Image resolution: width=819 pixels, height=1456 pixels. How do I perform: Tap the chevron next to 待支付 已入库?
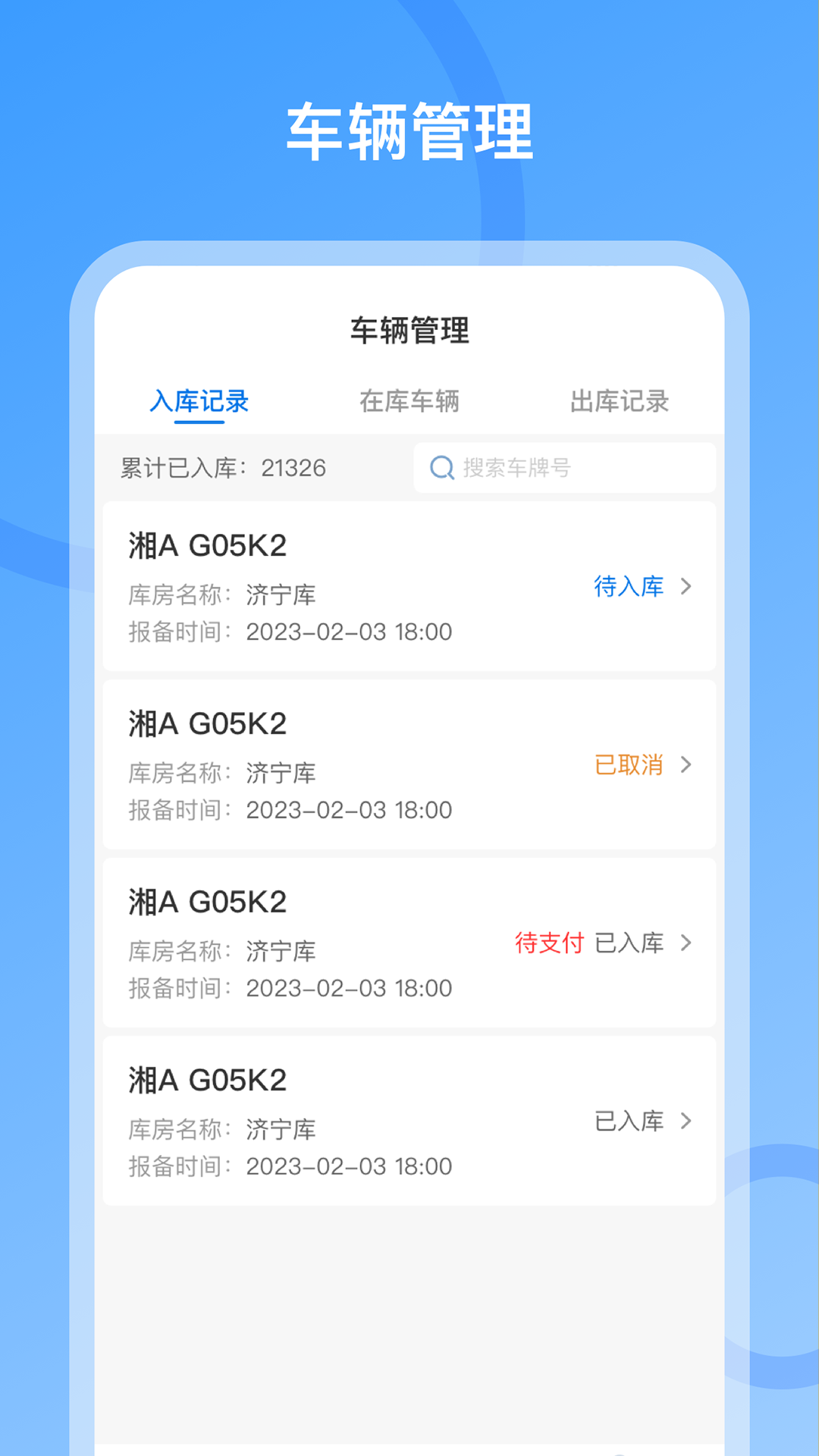(687, 943)
